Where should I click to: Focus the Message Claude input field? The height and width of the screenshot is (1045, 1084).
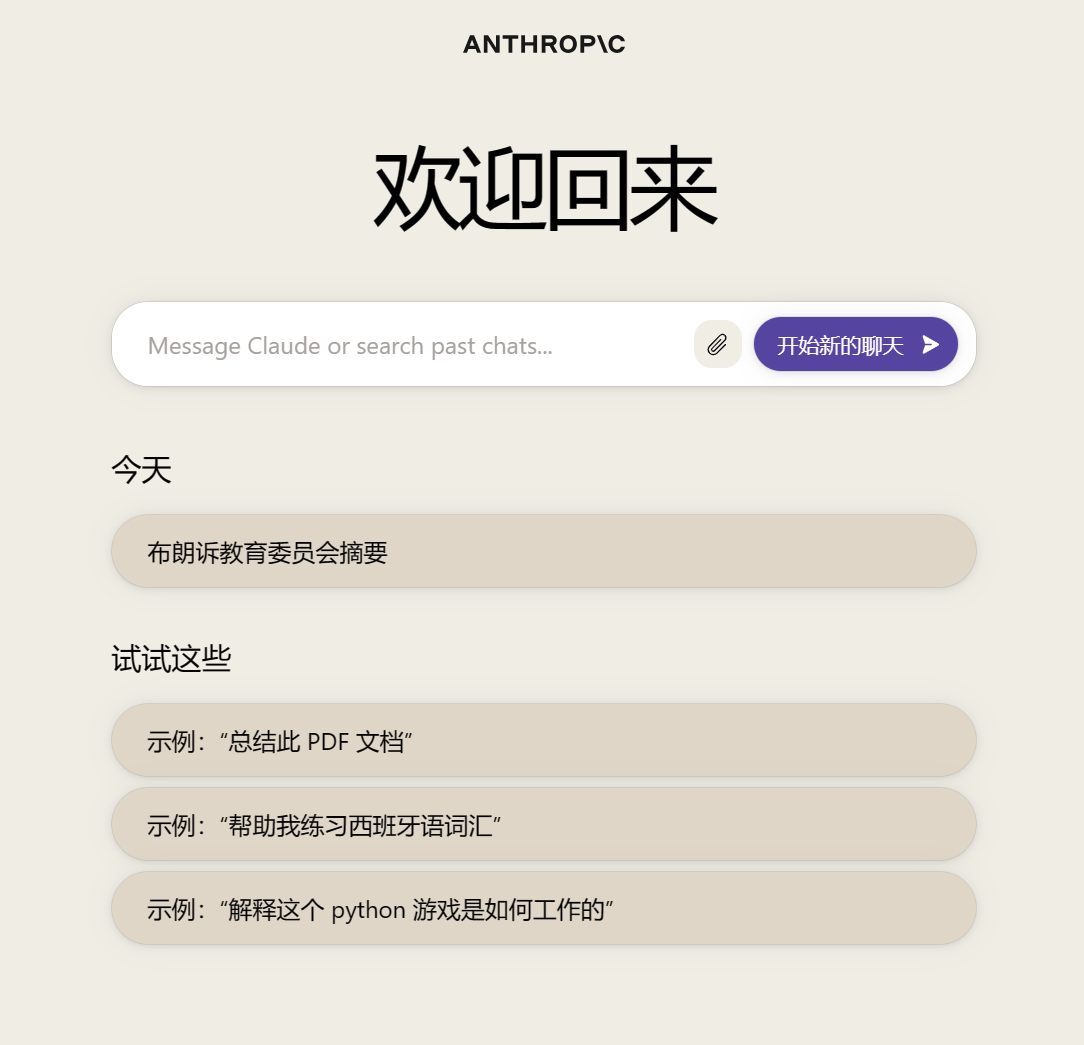tap(400, 346)
